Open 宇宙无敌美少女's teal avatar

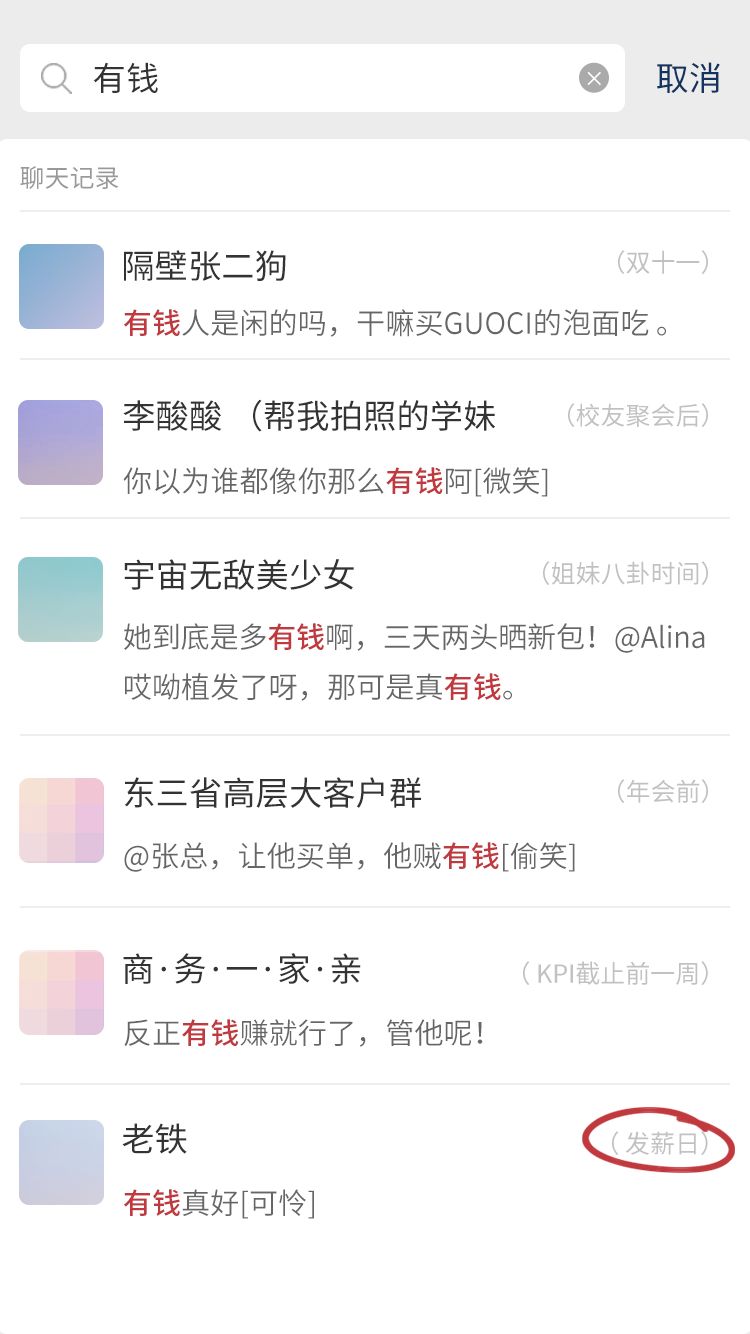60,598
